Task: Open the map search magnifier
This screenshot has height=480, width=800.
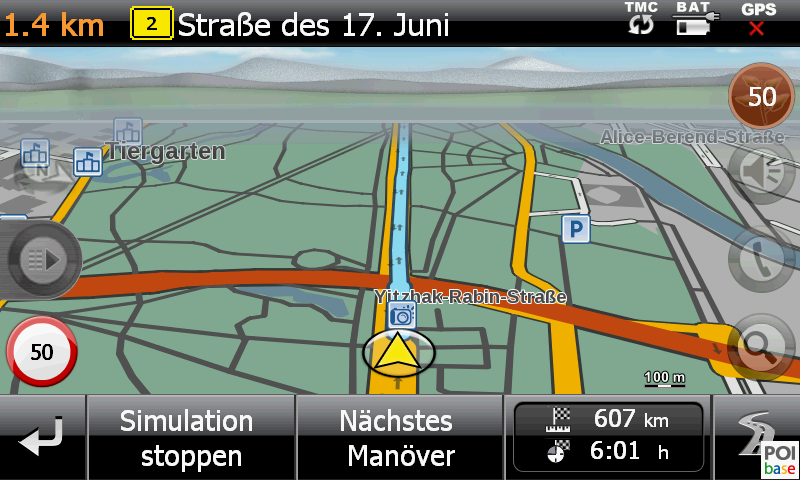Action: pos(761,346)
